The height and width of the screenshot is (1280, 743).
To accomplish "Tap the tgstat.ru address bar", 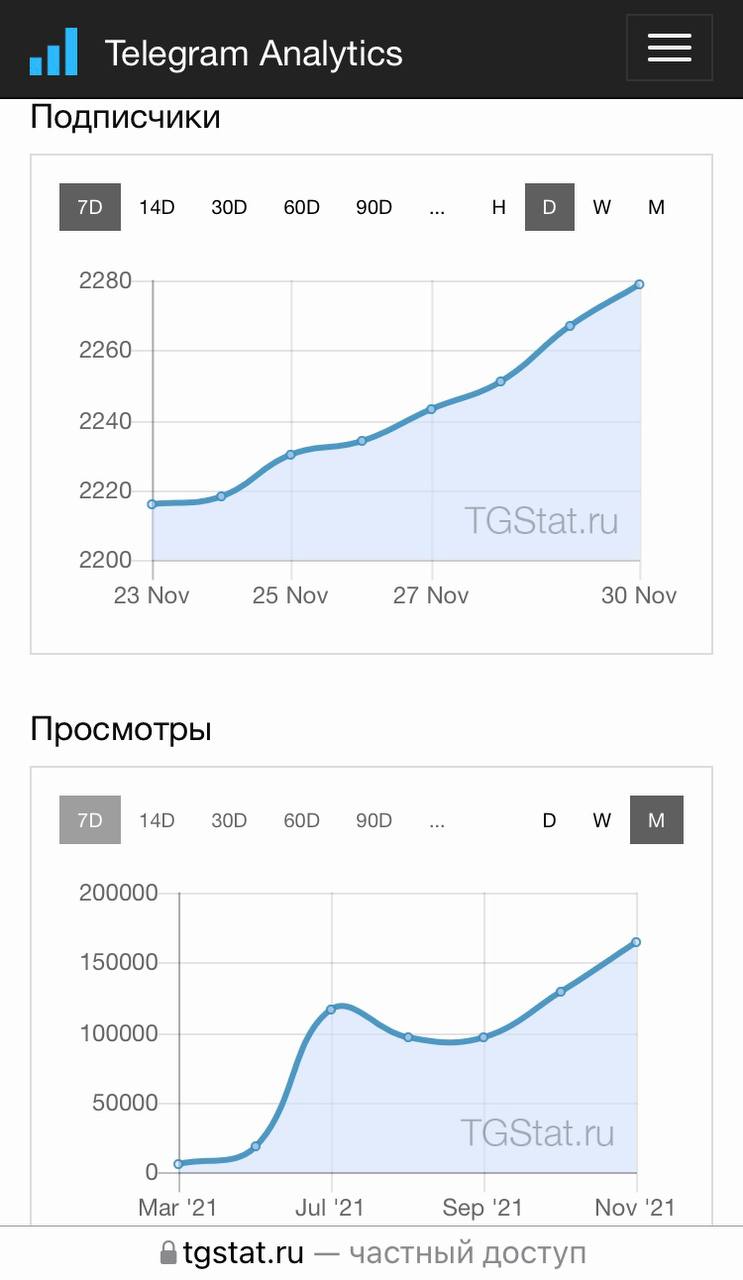I will tap(372, 1252).
